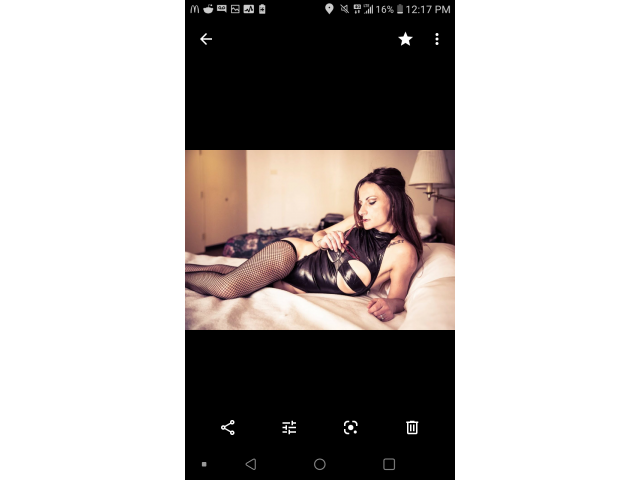Tap the system home button

coord(320,464)
